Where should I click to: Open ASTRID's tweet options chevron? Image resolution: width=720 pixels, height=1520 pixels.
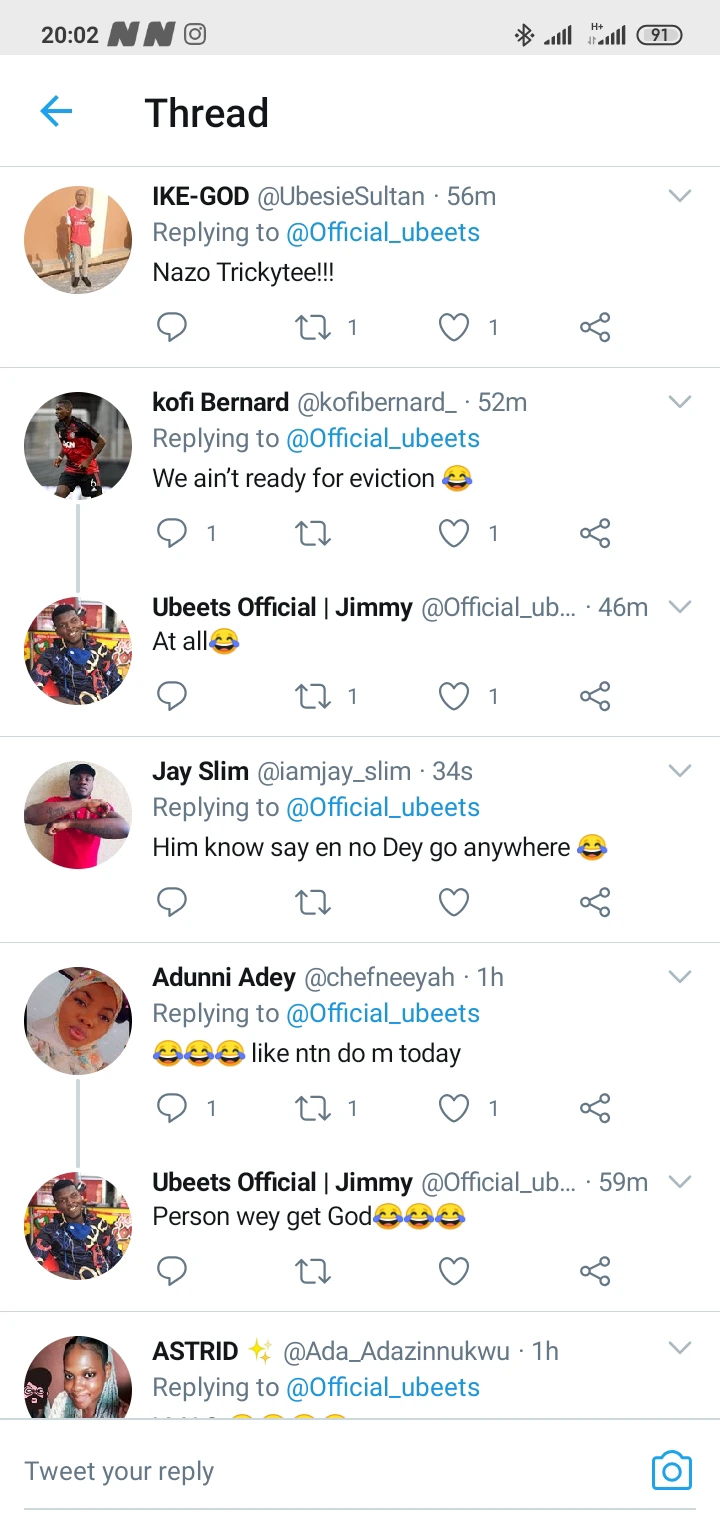[x=680, y=1349]
